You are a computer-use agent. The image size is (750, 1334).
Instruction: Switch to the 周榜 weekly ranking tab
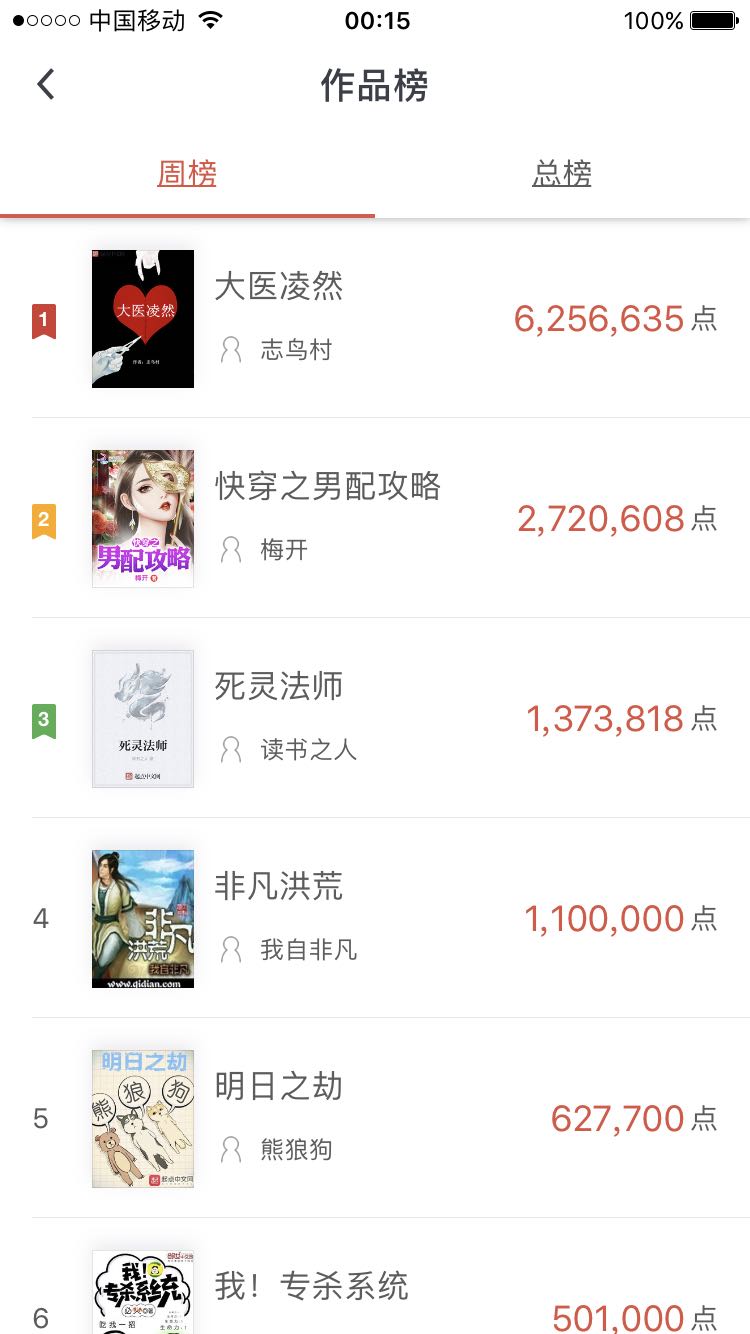[187, 174]
